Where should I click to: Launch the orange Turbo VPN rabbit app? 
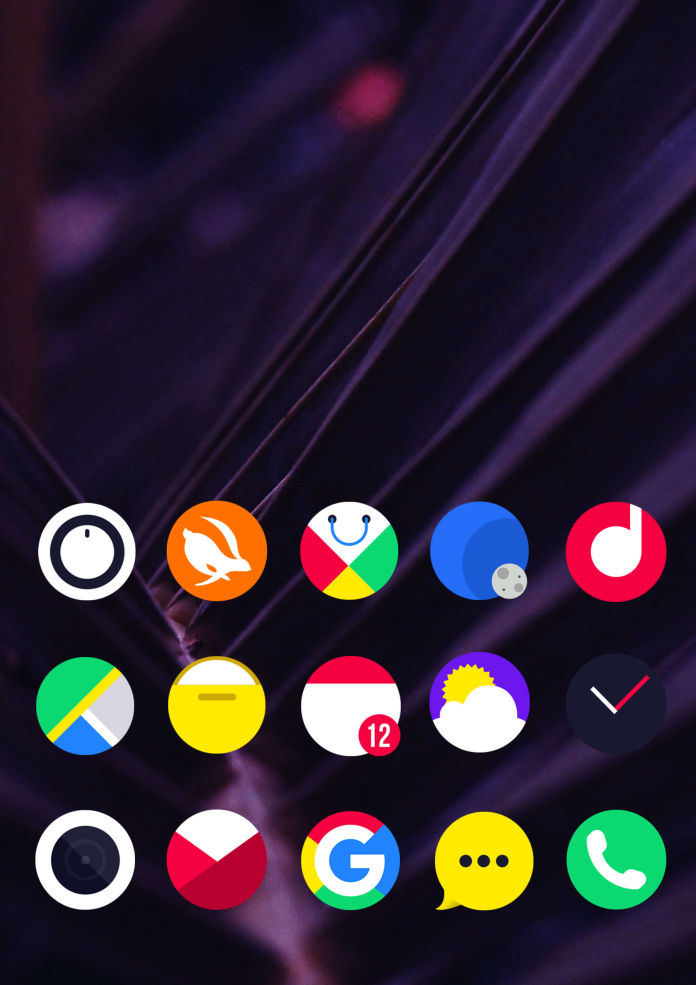pos(217,551)
